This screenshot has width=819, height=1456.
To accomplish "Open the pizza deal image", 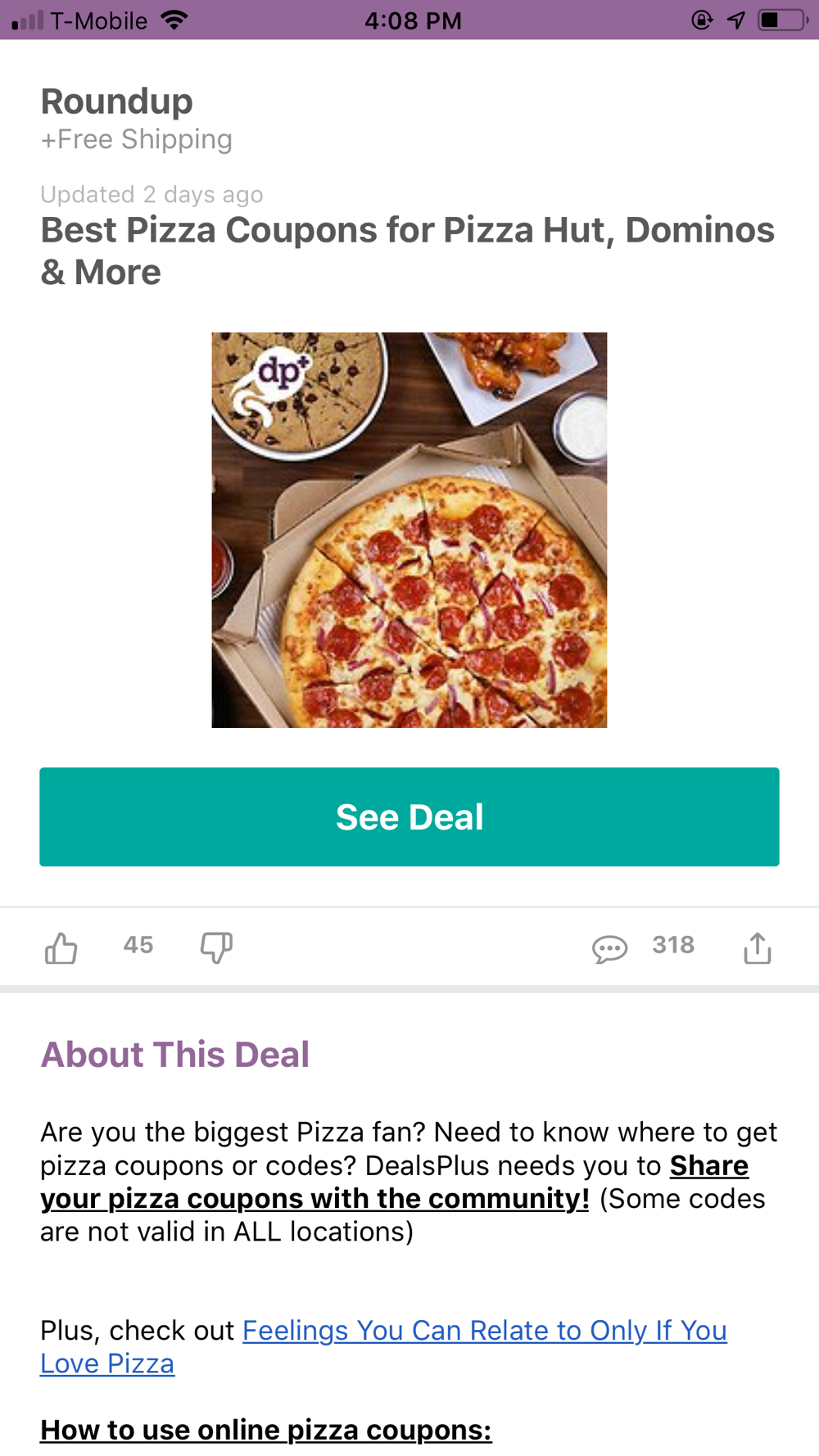I will pyautogui.click(x=409, y=530).
